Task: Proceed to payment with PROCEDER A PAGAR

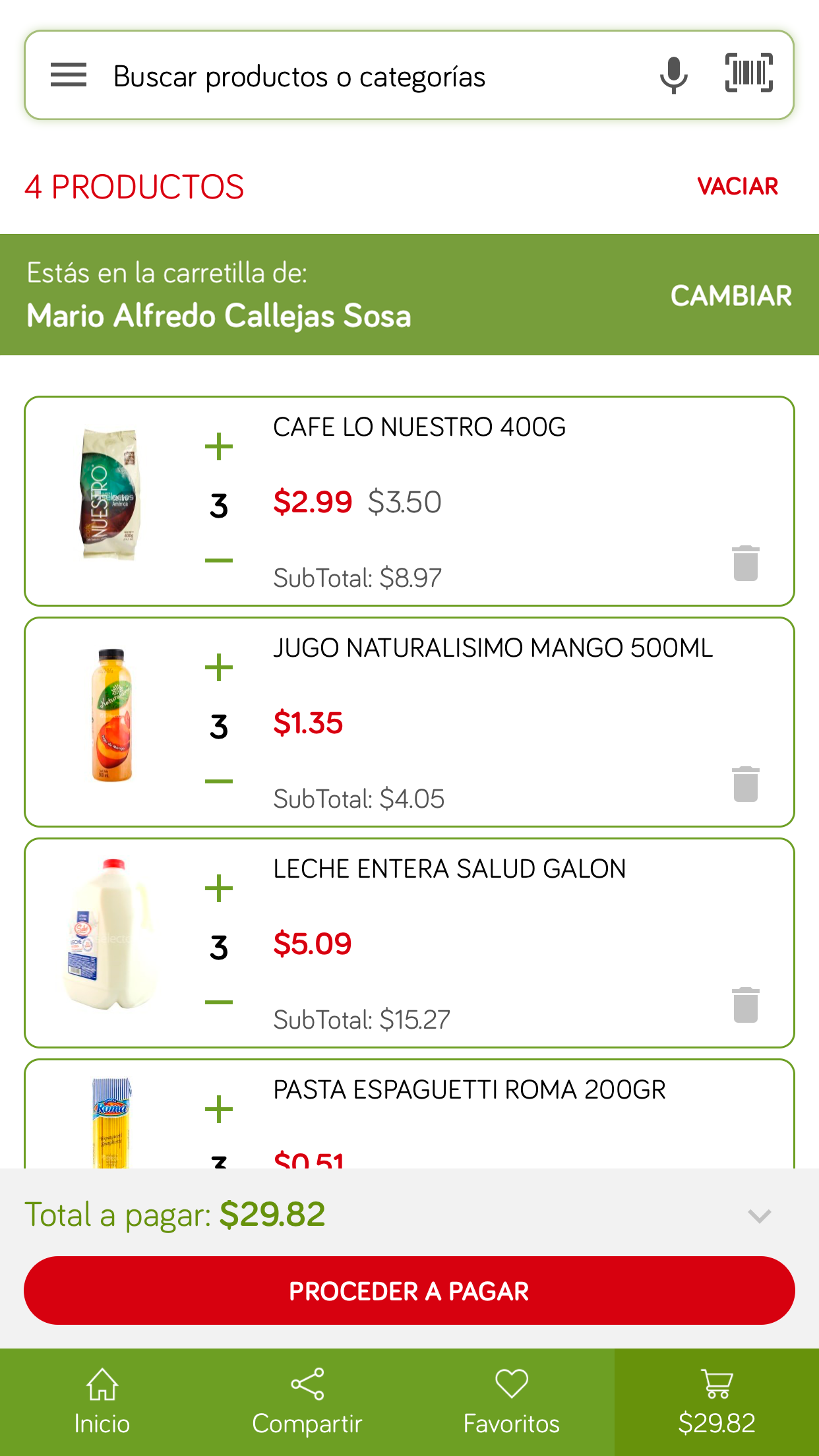Action: [x=409, y=1290]
